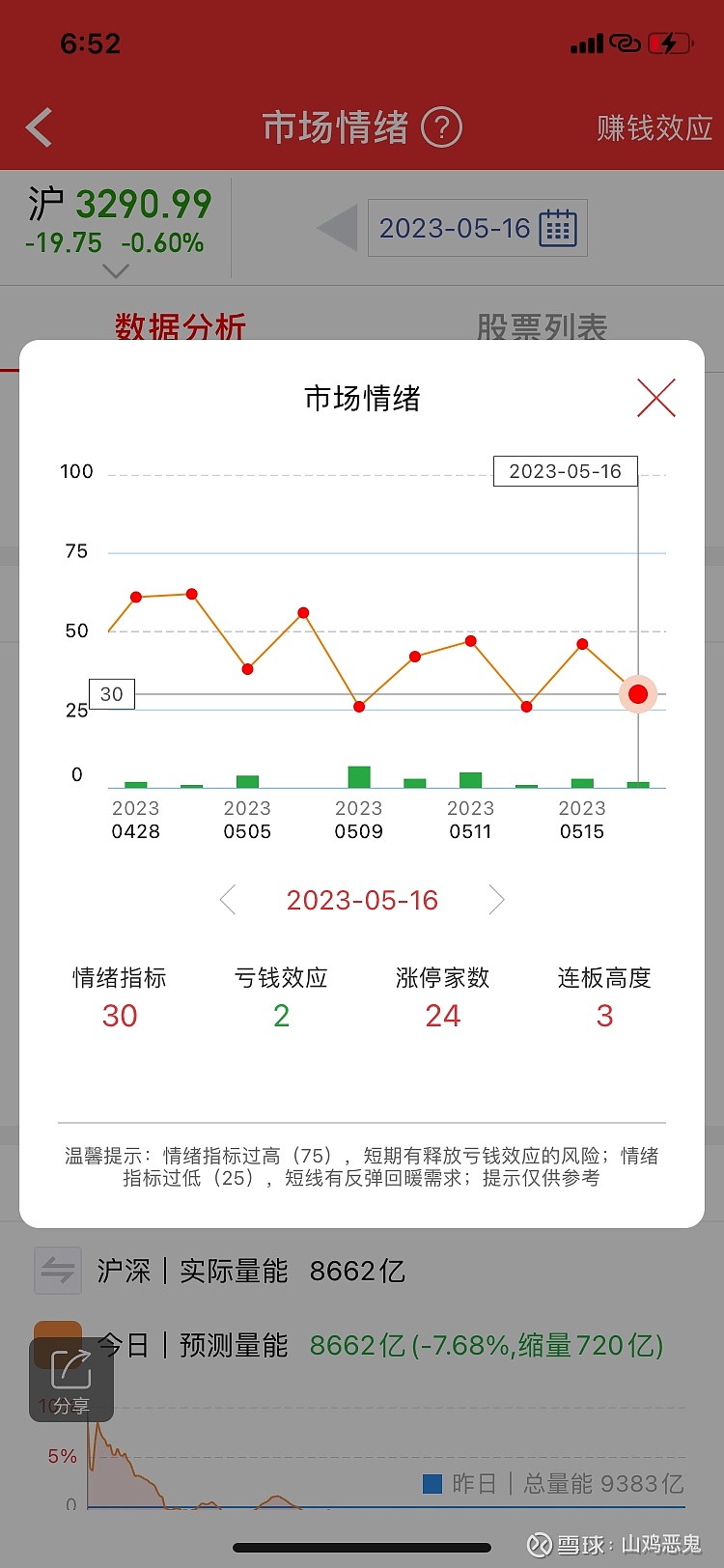The width and height of the screenshot is (724, 1568).
Task: Open 赚钱效应 page
Action: [654, 127]
